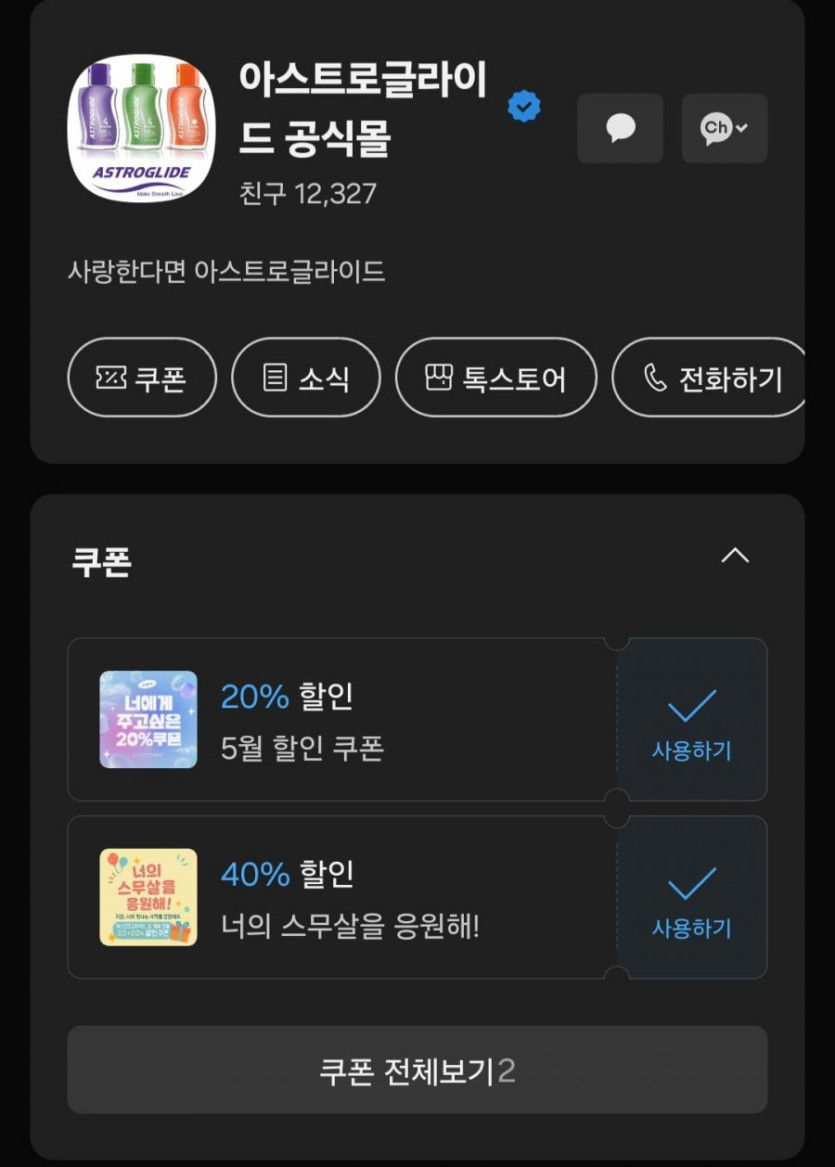View all coupons with 쿠폰 전체보기
The height and width of the screenshot is (1167, 835).
pos(417,1070)
